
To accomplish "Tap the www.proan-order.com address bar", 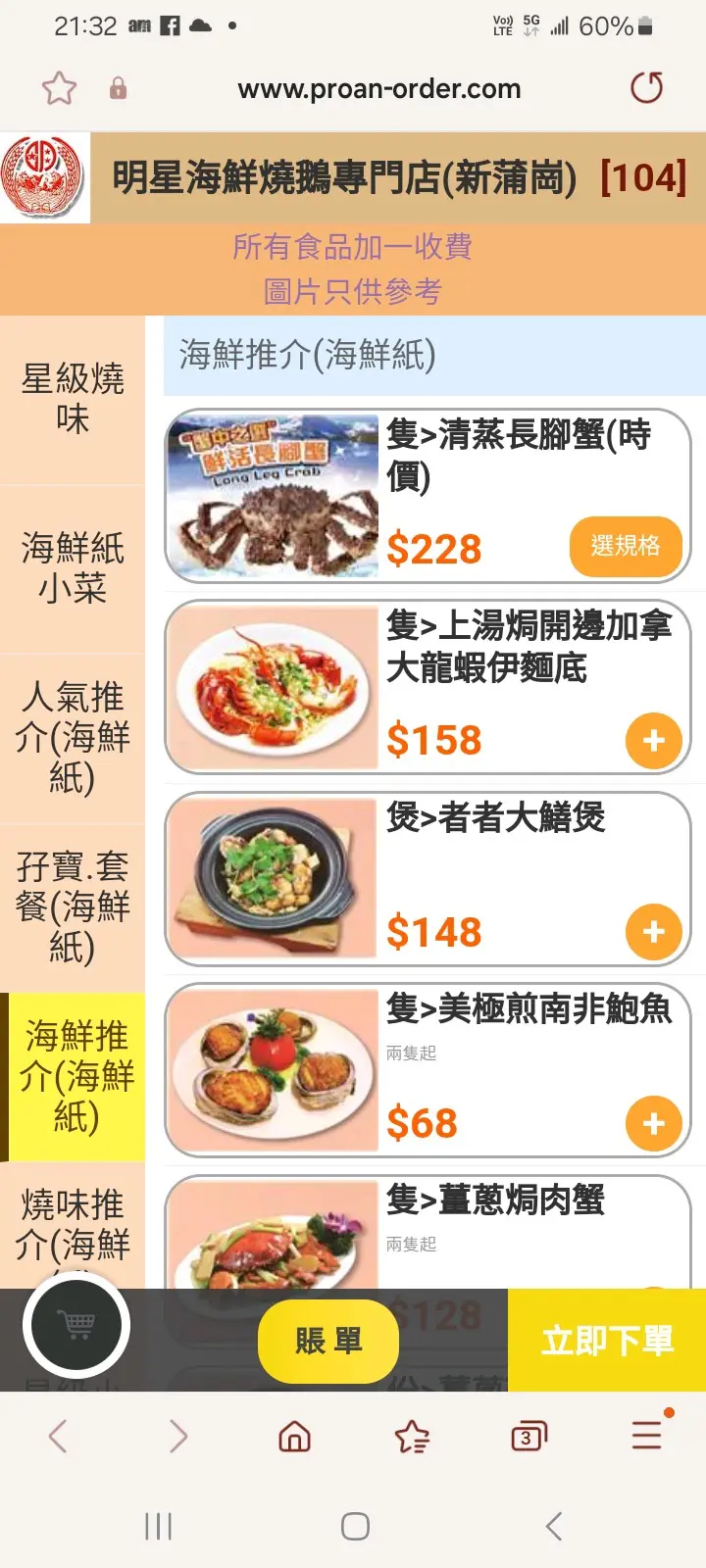I will 378,89.
